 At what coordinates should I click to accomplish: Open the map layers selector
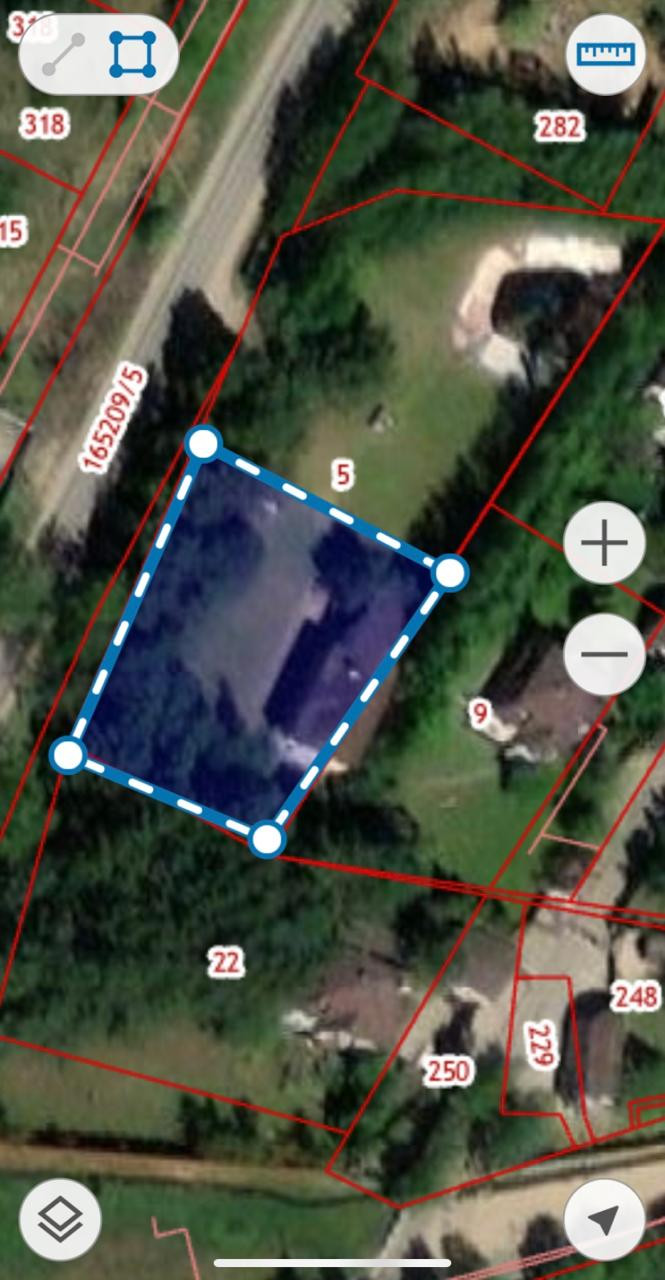[x=60, y=1219]
